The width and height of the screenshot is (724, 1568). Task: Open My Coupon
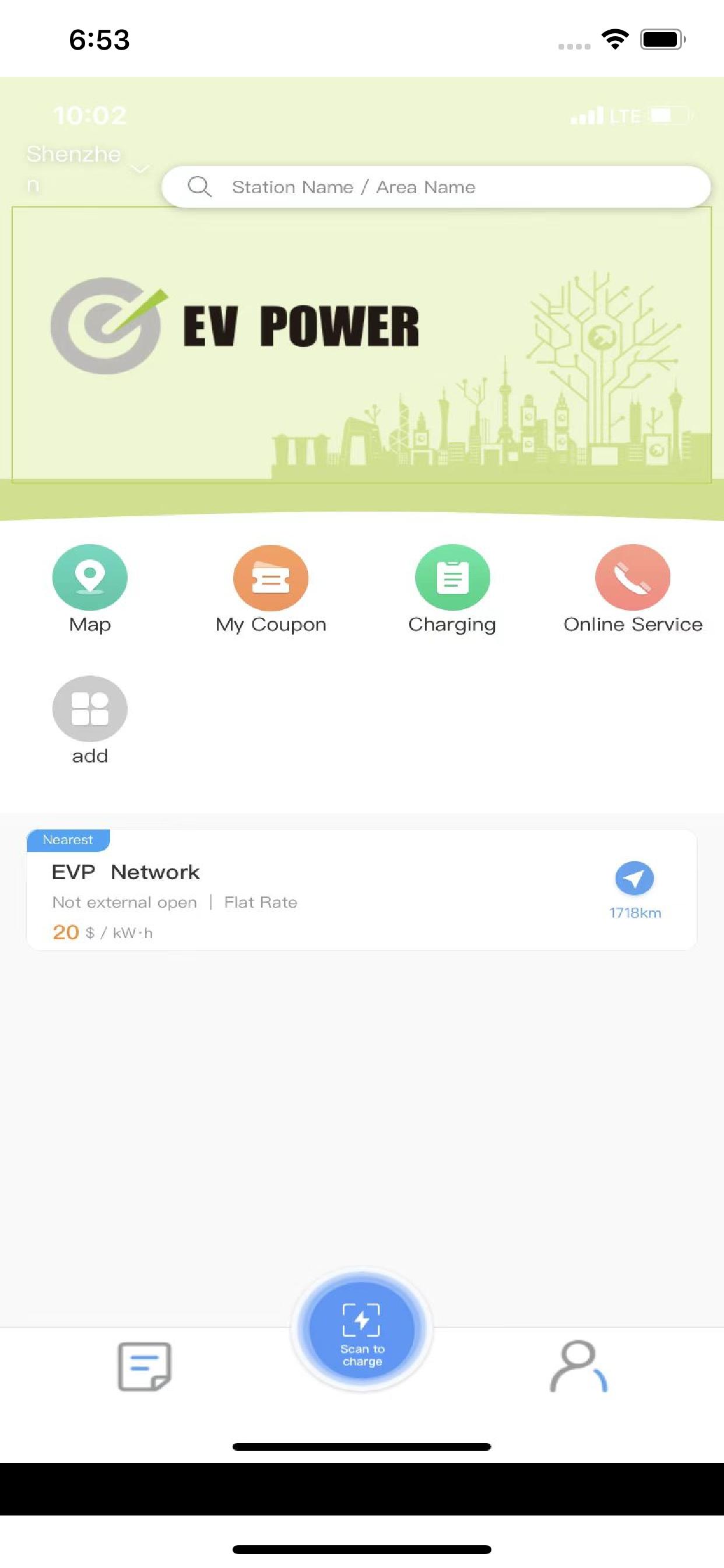[x=270, y=589]
